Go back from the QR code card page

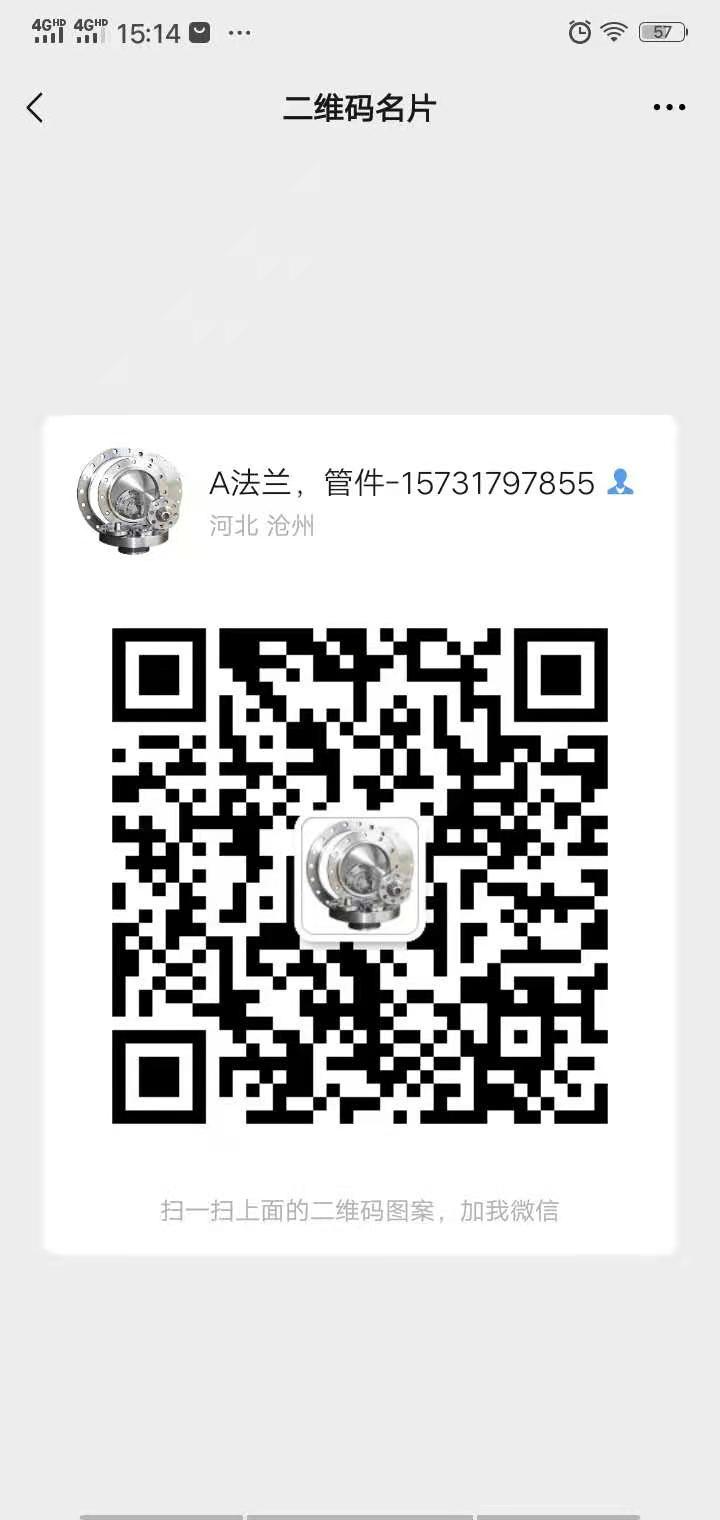coord(36,108)
